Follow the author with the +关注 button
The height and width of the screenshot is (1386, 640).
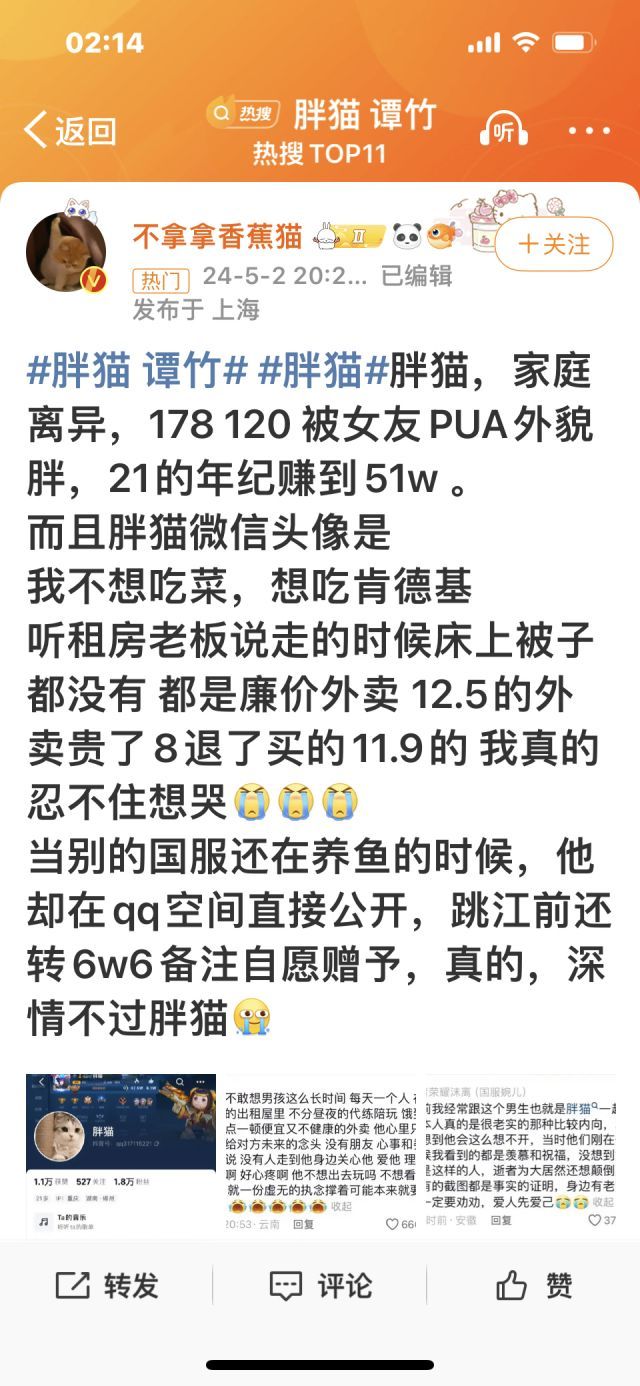pos(554,243)
